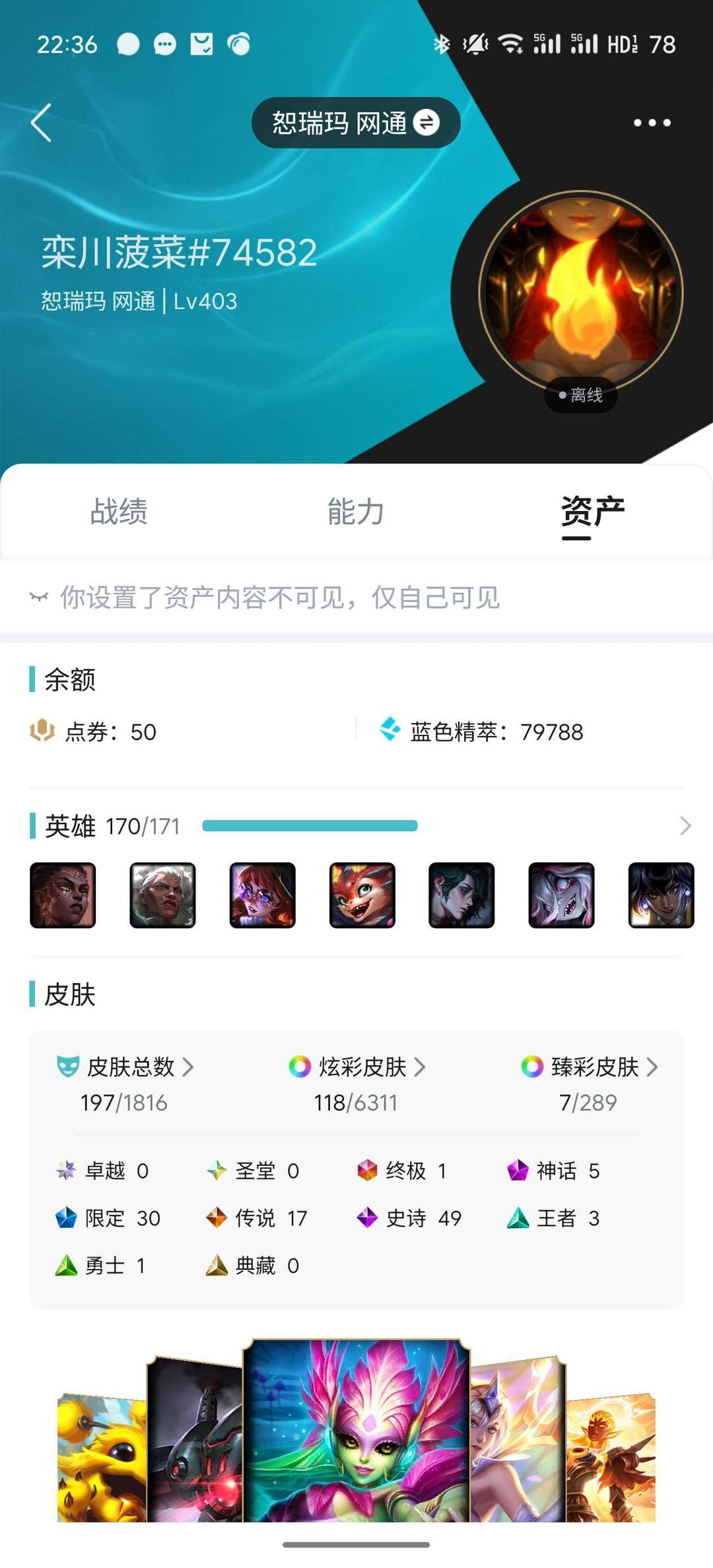Expand the 英雄 170/171 hero list

pos(685,826)
